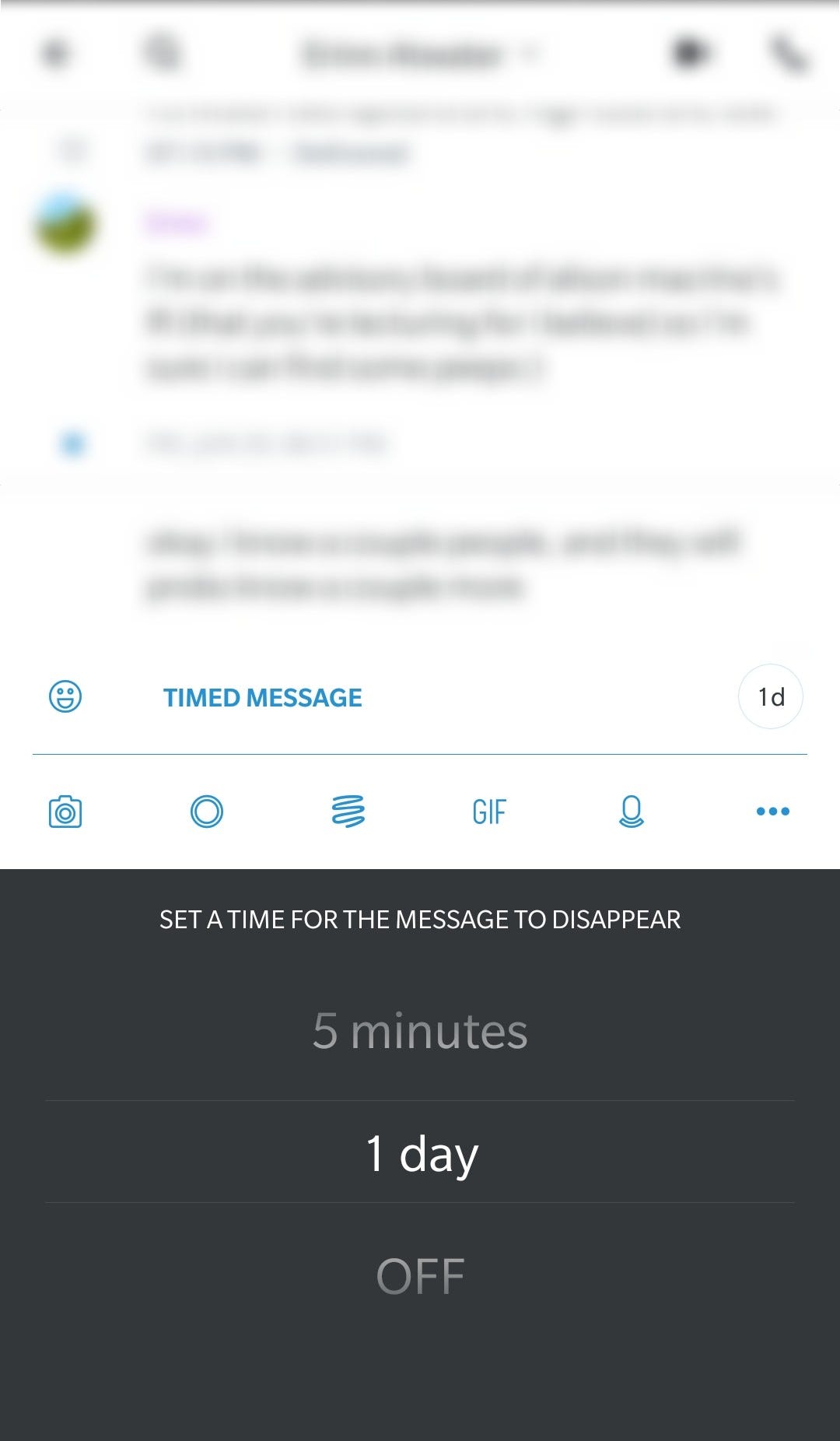Choose 1 day disappearing time
Image resolution: width=840 pixels, height=1441 pixels.
click(x=420, y=1153)
